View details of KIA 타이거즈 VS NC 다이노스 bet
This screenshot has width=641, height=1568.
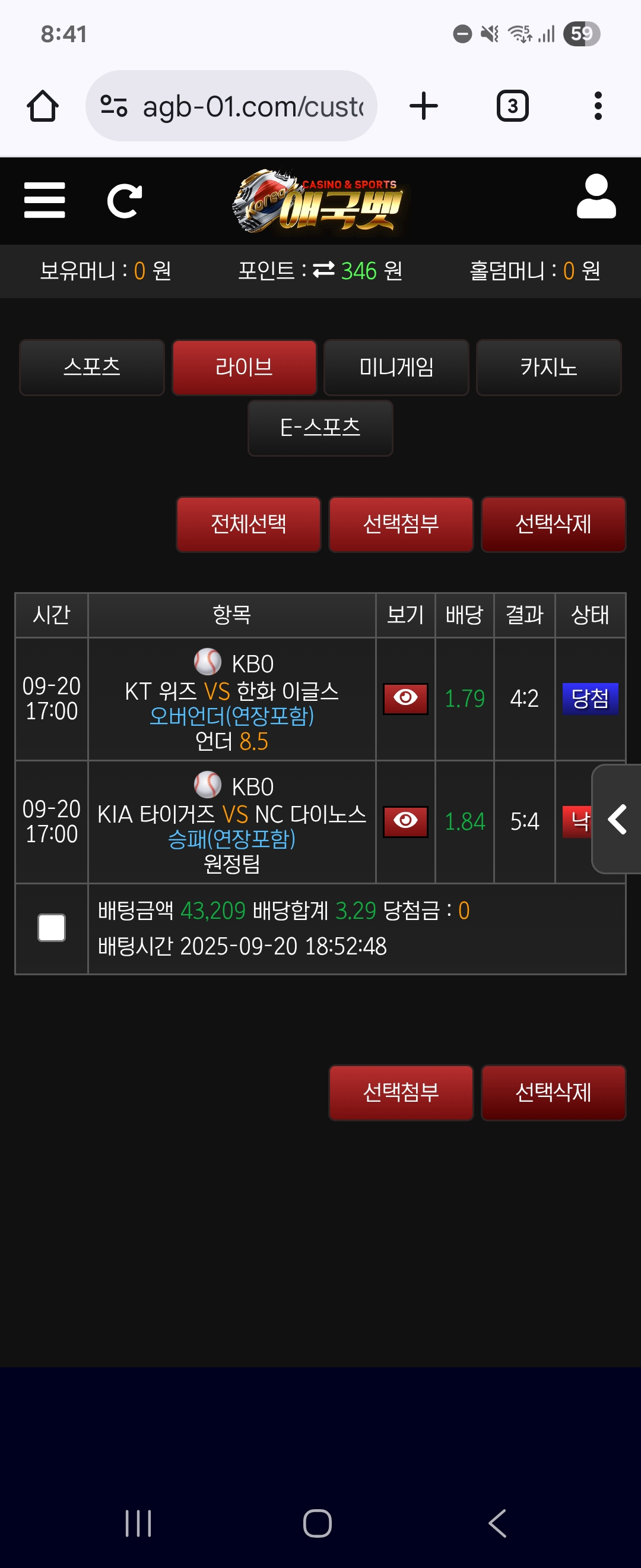coord(405,821)
